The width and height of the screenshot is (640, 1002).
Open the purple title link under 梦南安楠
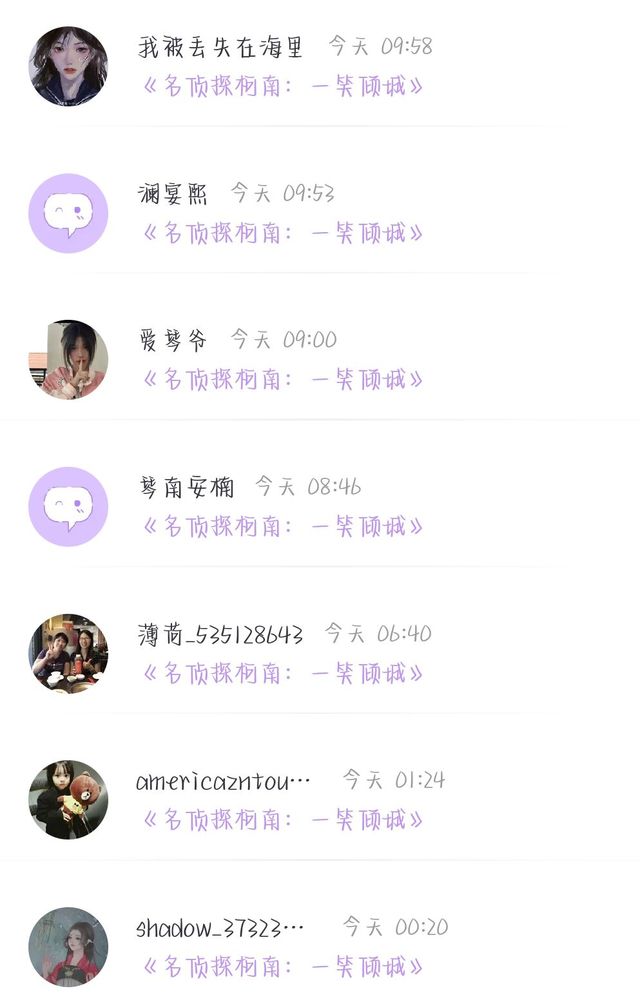coord(283,526)
